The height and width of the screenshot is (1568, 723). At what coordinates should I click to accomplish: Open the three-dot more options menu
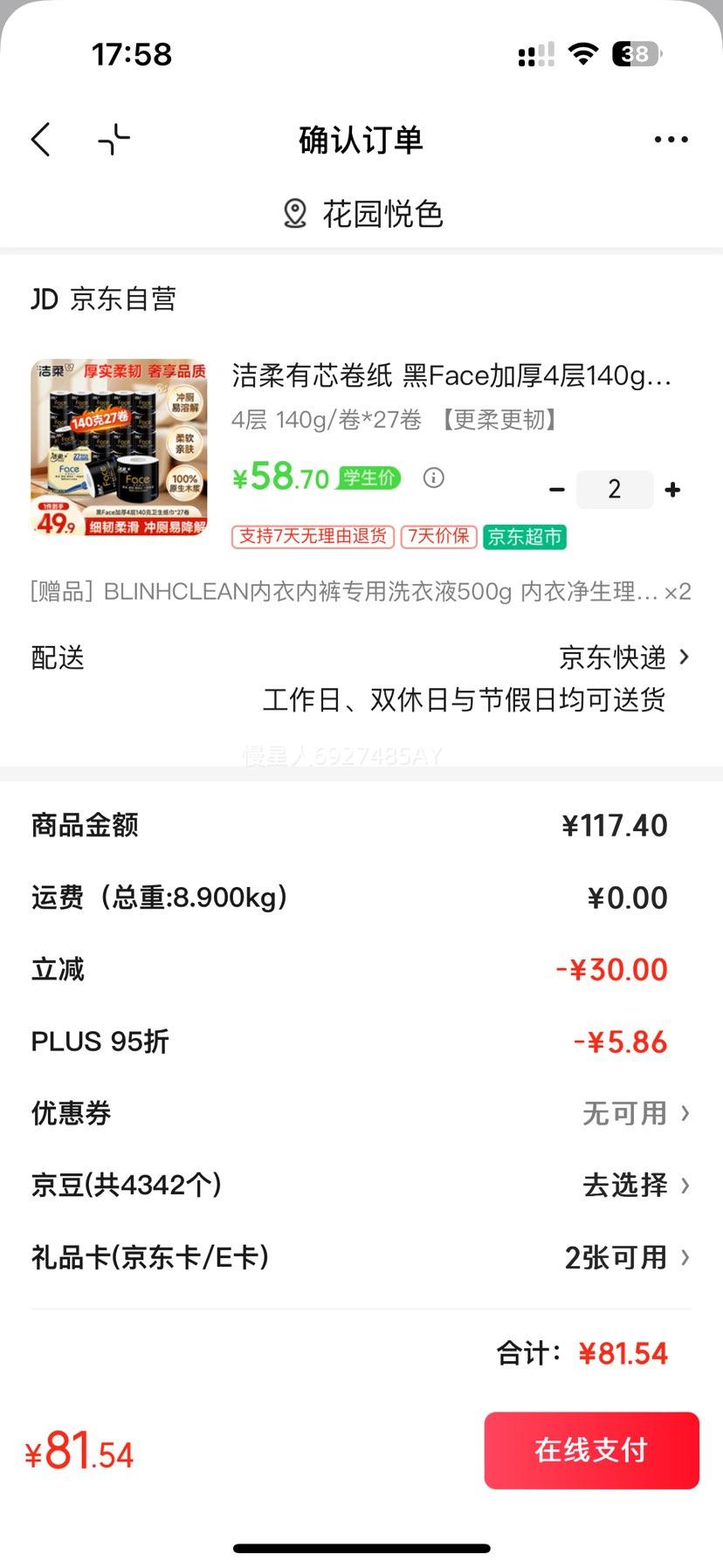click(671, 139)
